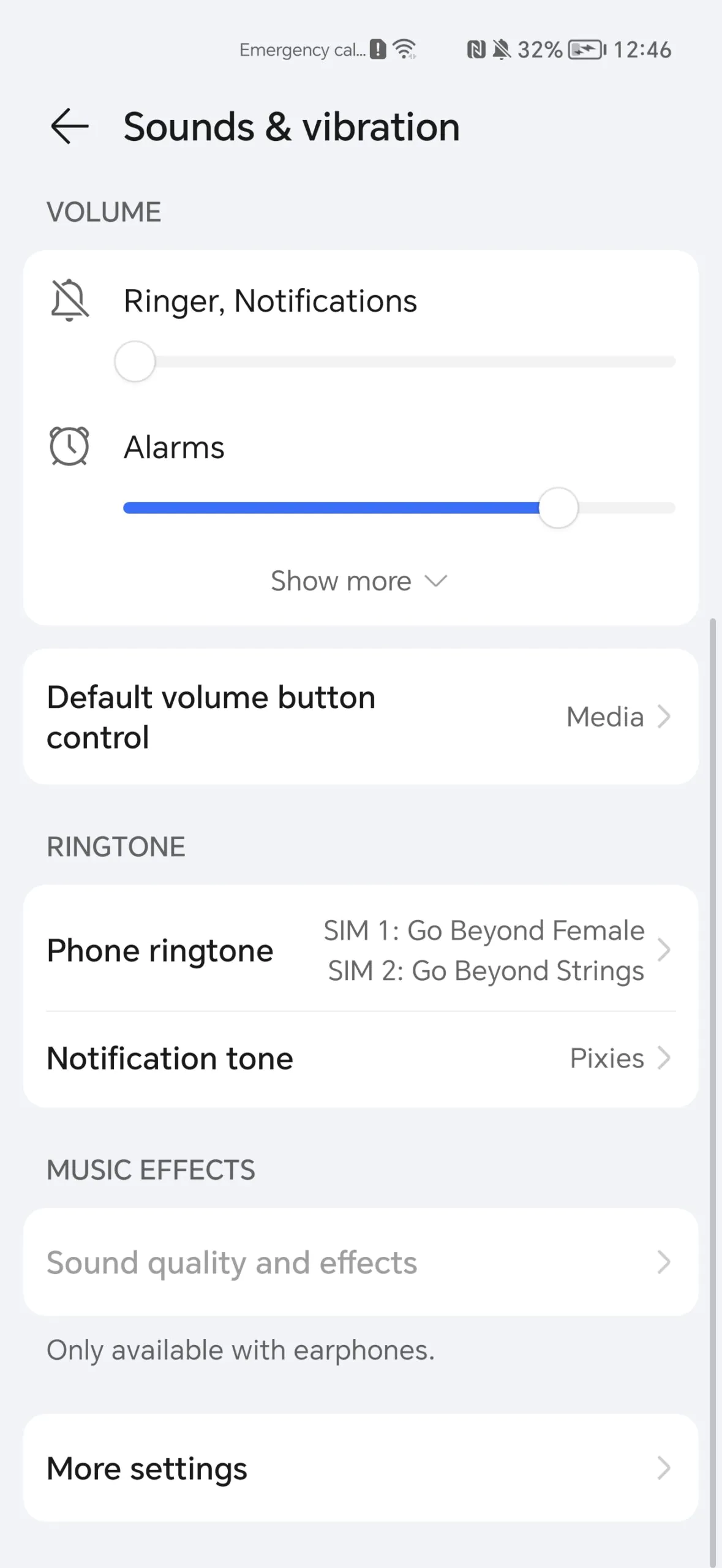Screen dimensions: 722x1568
Task: Expand Show more volume options
Action: point(359,581)
